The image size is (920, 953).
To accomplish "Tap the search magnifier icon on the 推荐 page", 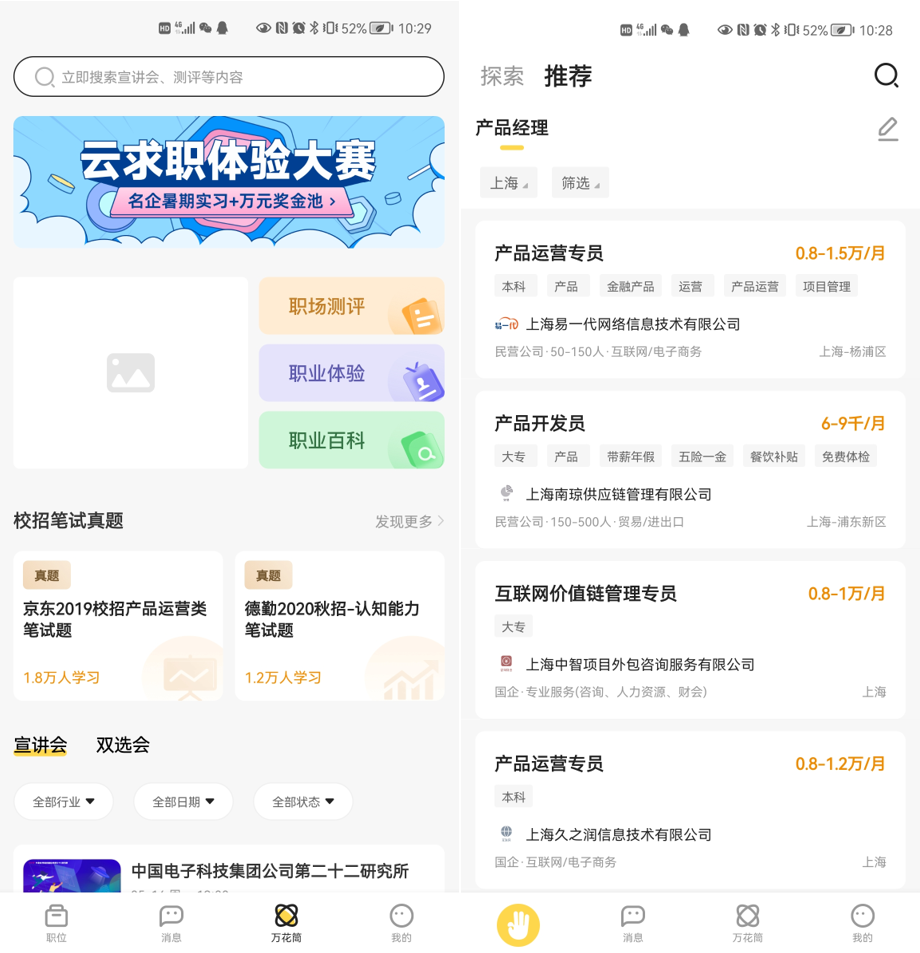I will tap(886, 75).
